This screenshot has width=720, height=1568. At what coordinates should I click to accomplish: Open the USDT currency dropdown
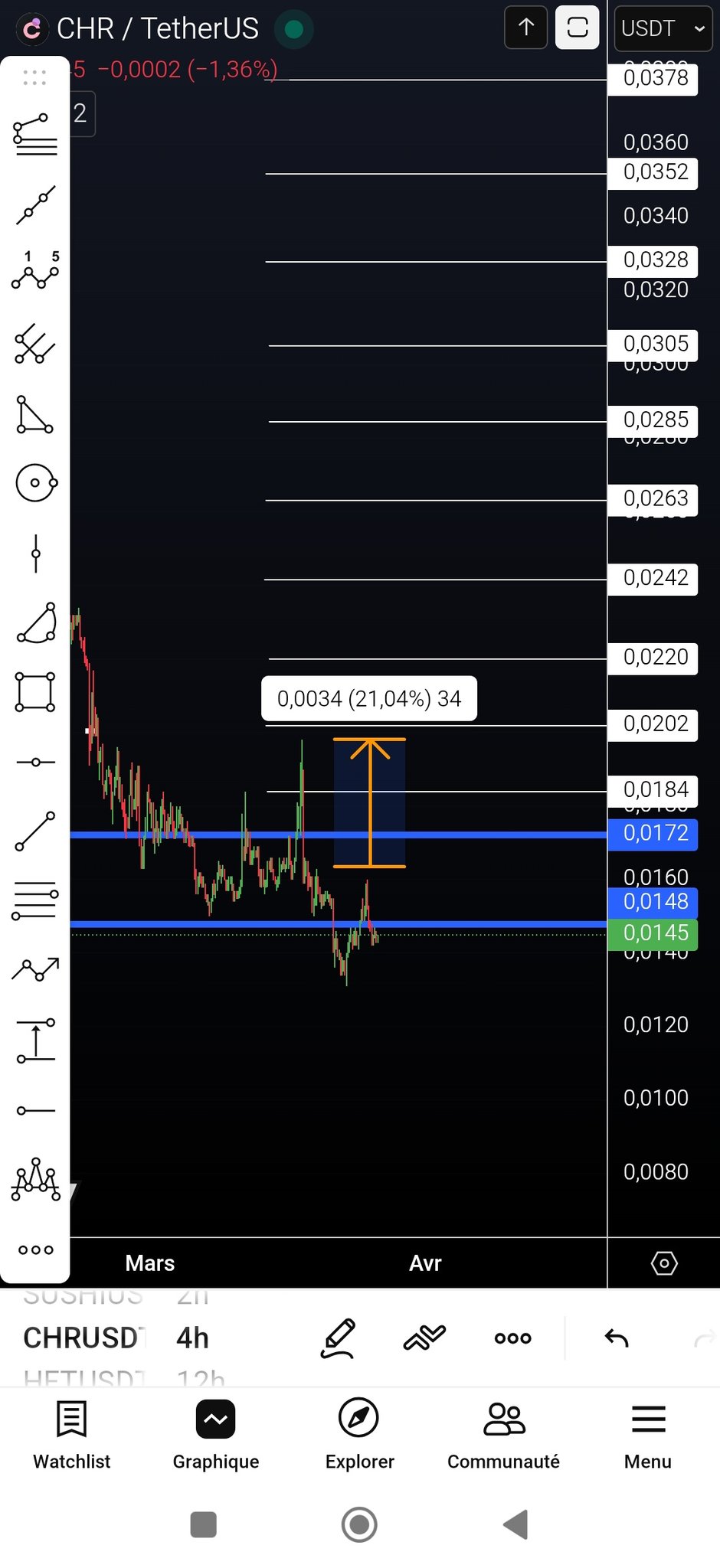point(663,29)
